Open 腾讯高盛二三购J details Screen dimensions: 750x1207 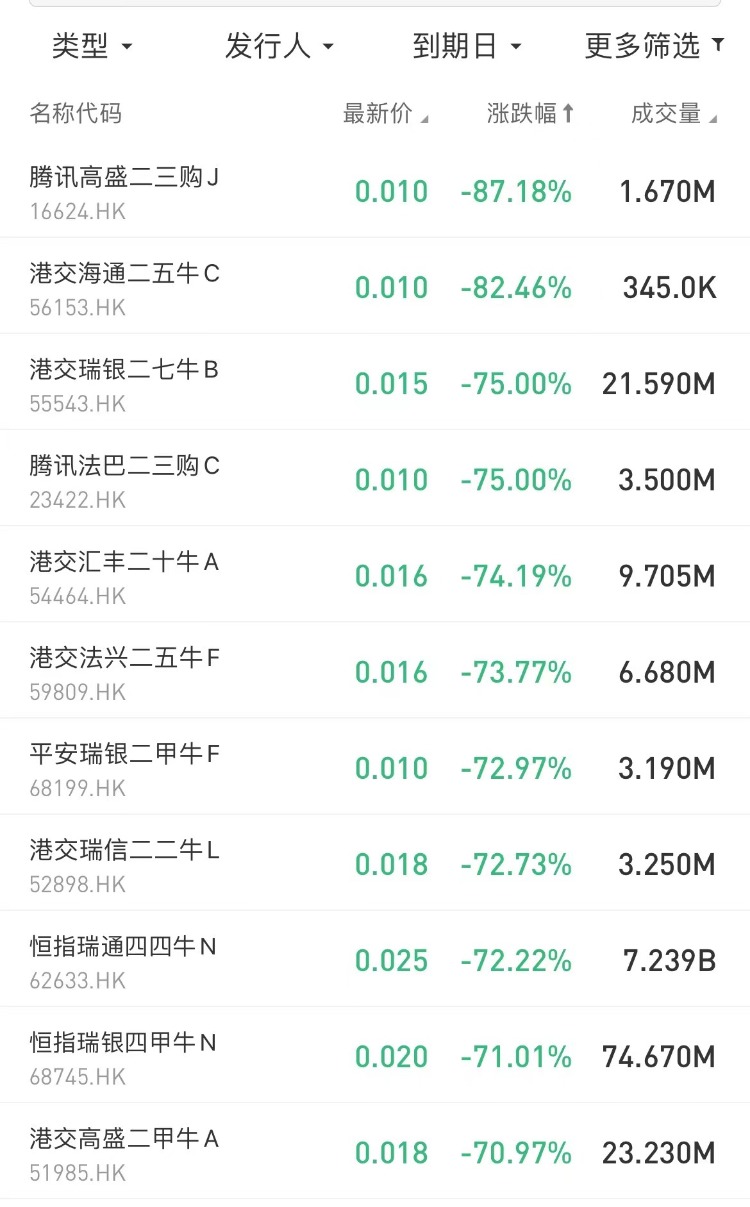click(375, 190)
